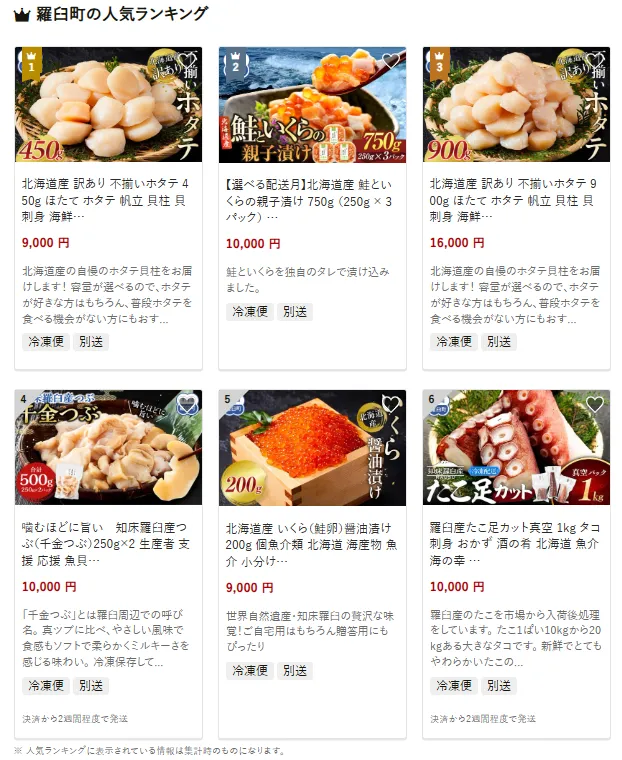The height and width of the screenshot is (760, 622).
Task: Favorite the 不揃いホタテ 900g item with its heart
Action: tap(595, 62)
